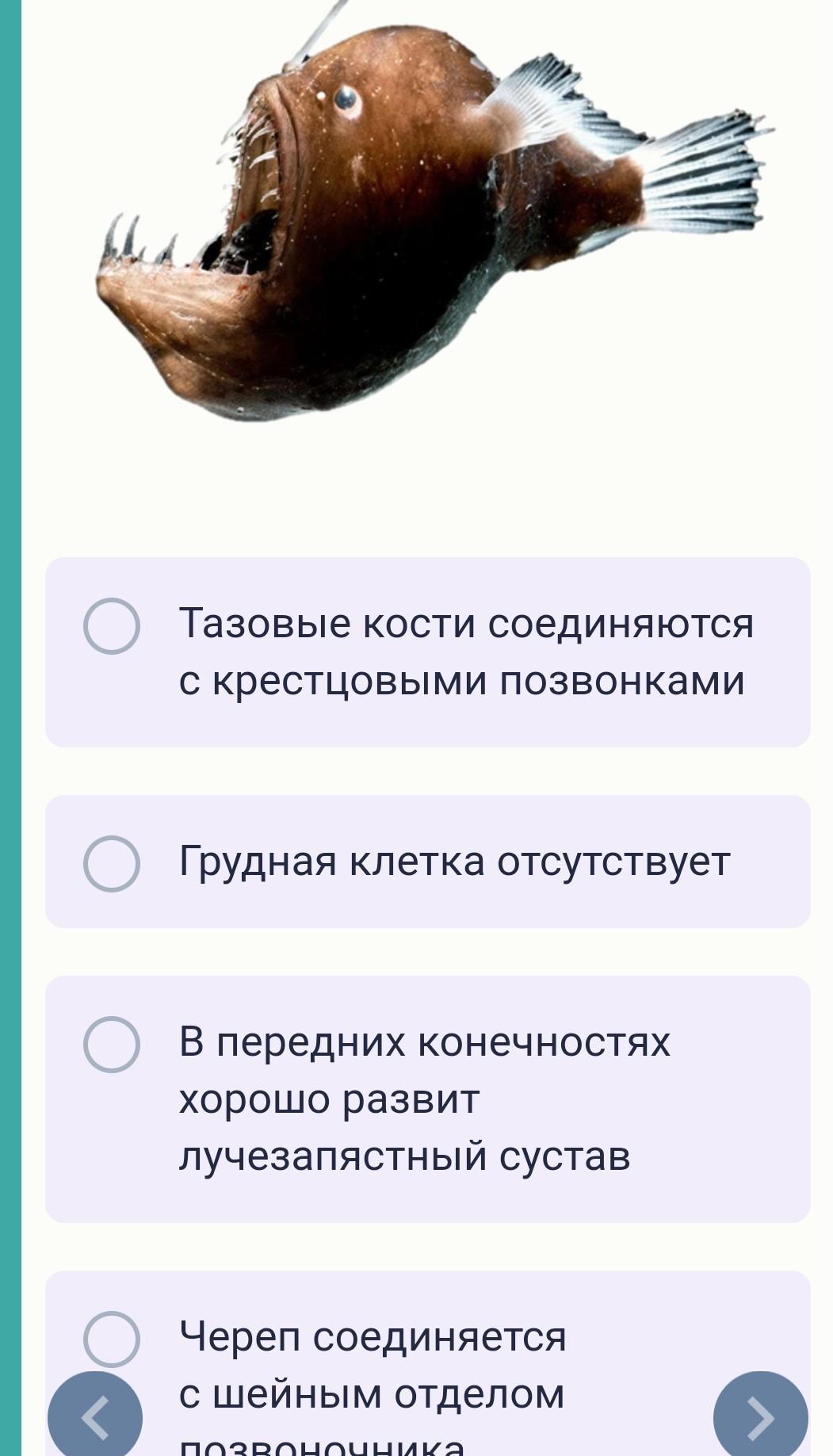Go to the next question arrow

(x=761, y=1419)
